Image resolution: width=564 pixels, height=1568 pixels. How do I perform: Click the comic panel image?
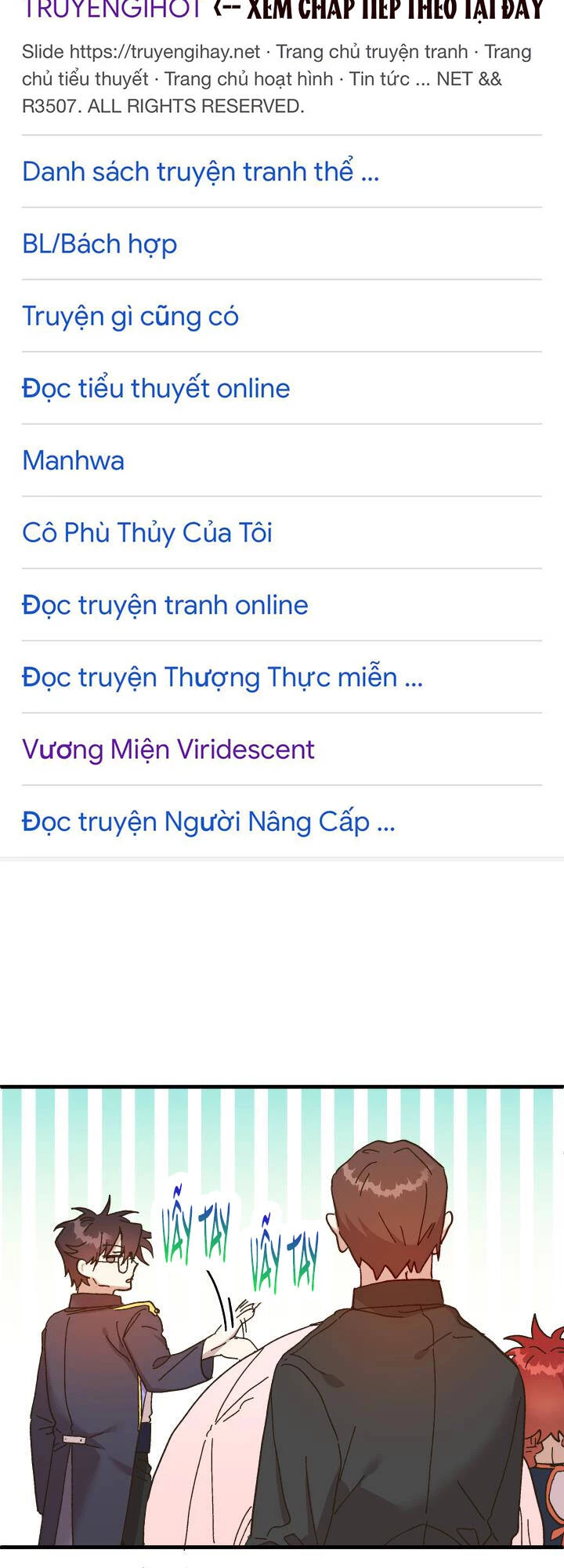(282, 1333)
